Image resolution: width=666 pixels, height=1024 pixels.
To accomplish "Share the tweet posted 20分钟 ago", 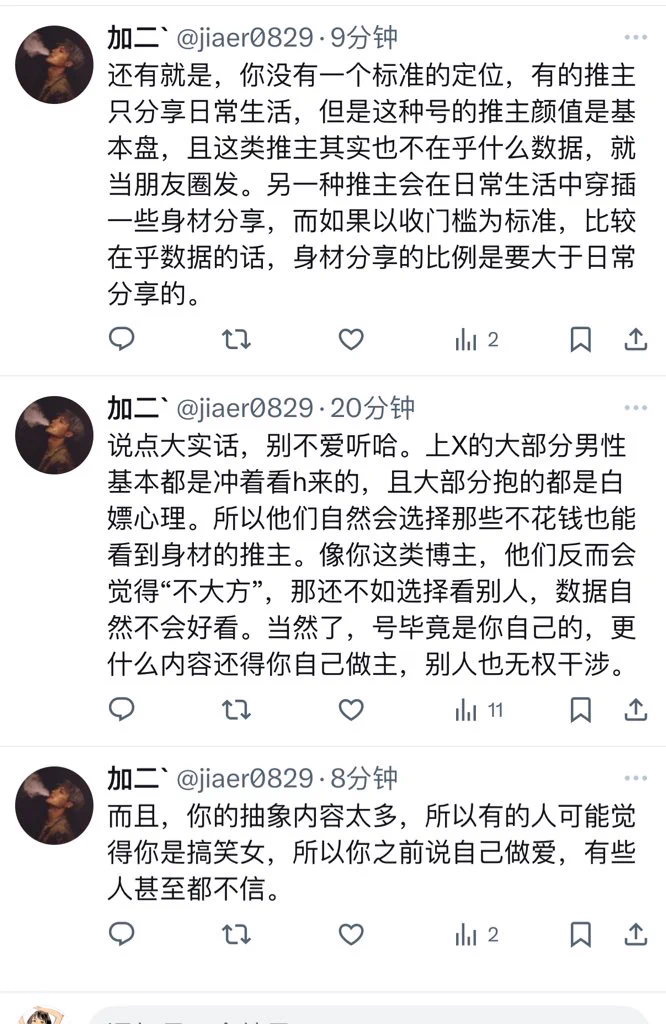I will tap(636, 710).
